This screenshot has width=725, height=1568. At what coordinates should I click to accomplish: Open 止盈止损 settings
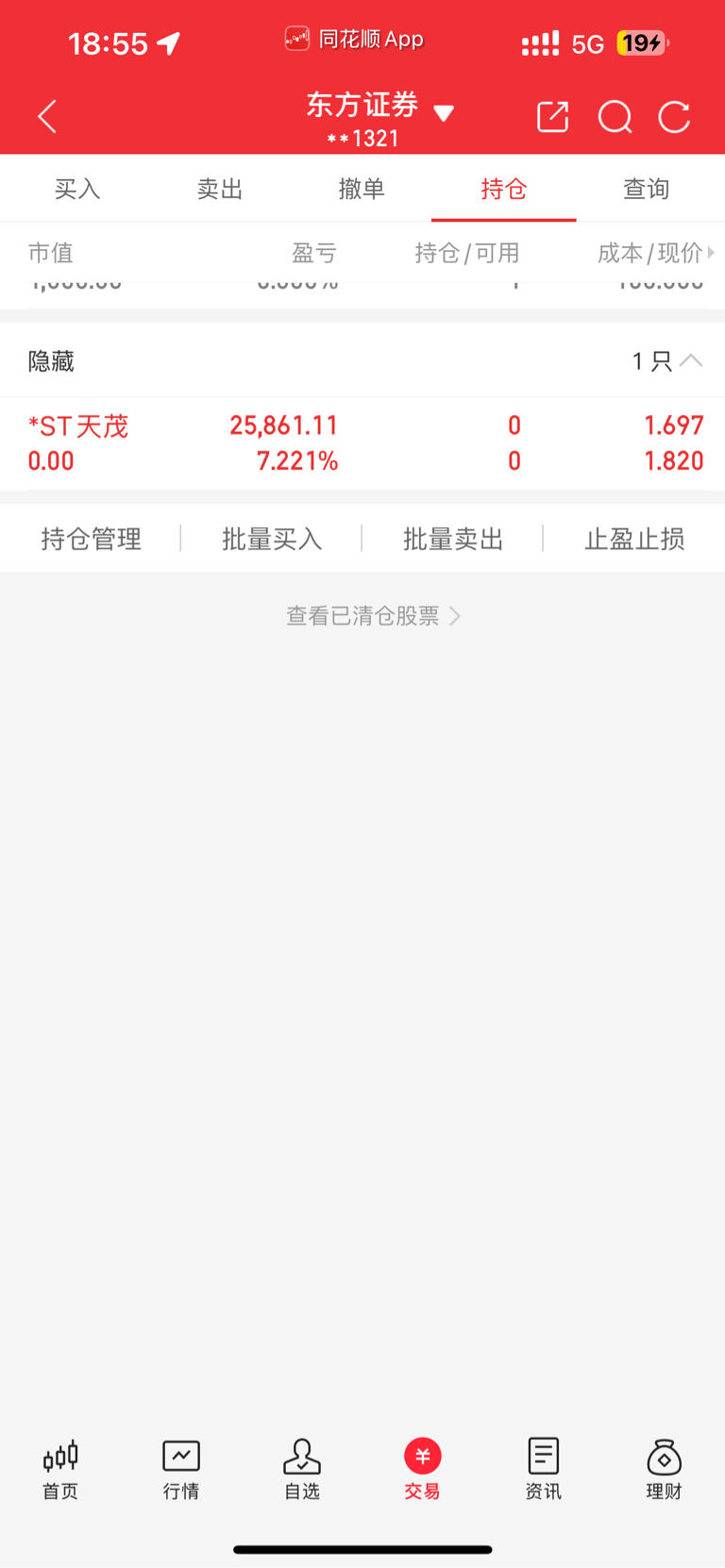point(634,539)
